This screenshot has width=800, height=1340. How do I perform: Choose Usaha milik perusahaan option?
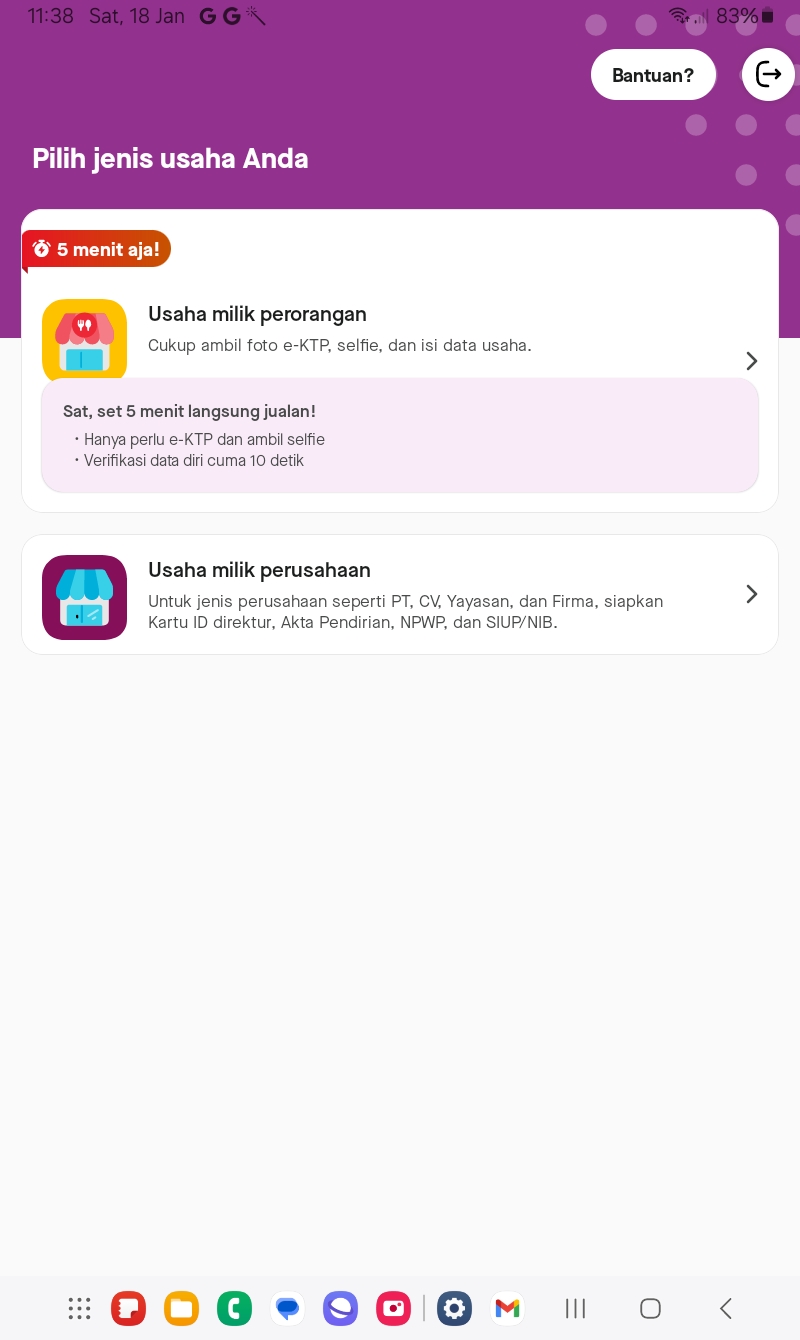click(400, 595)
